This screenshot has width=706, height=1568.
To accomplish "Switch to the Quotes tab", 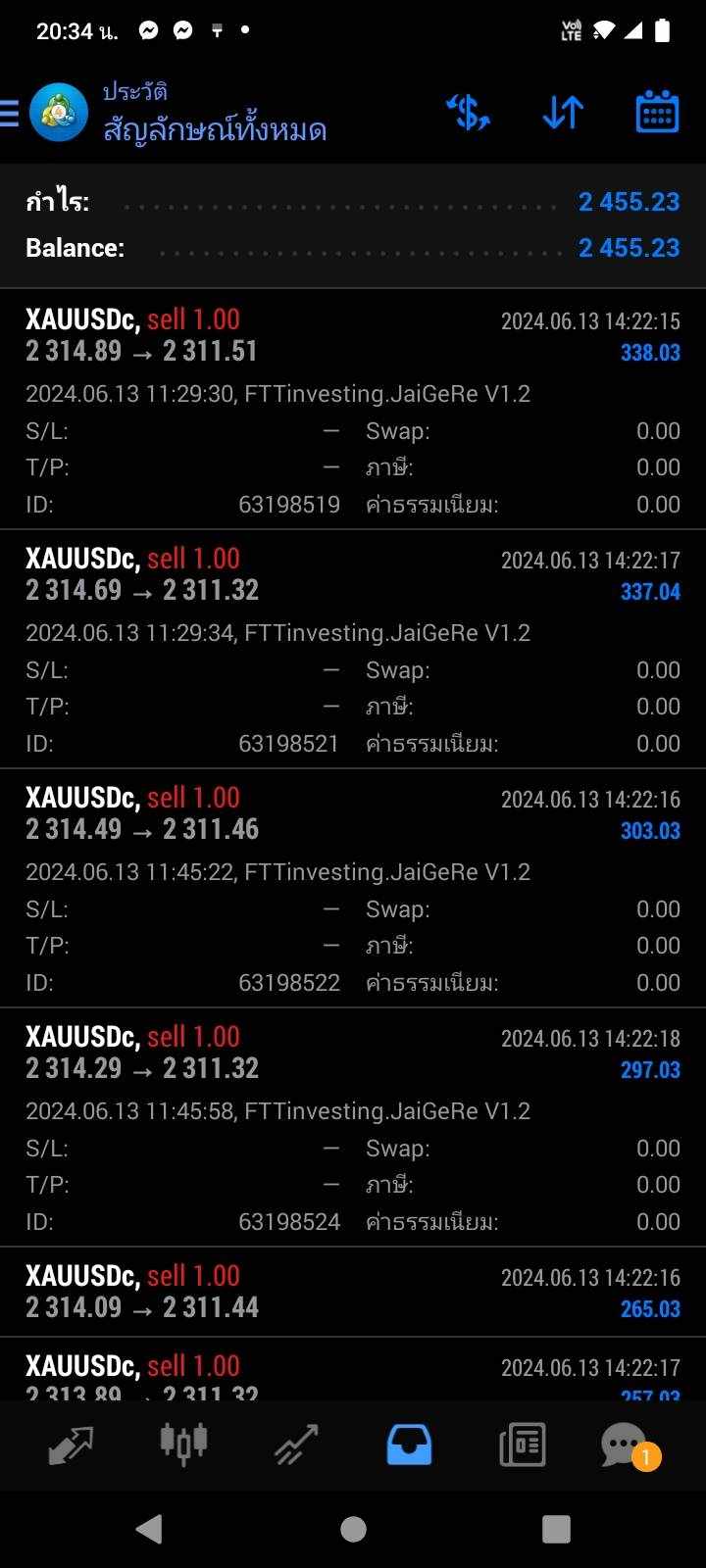I will coord(71,1445).
